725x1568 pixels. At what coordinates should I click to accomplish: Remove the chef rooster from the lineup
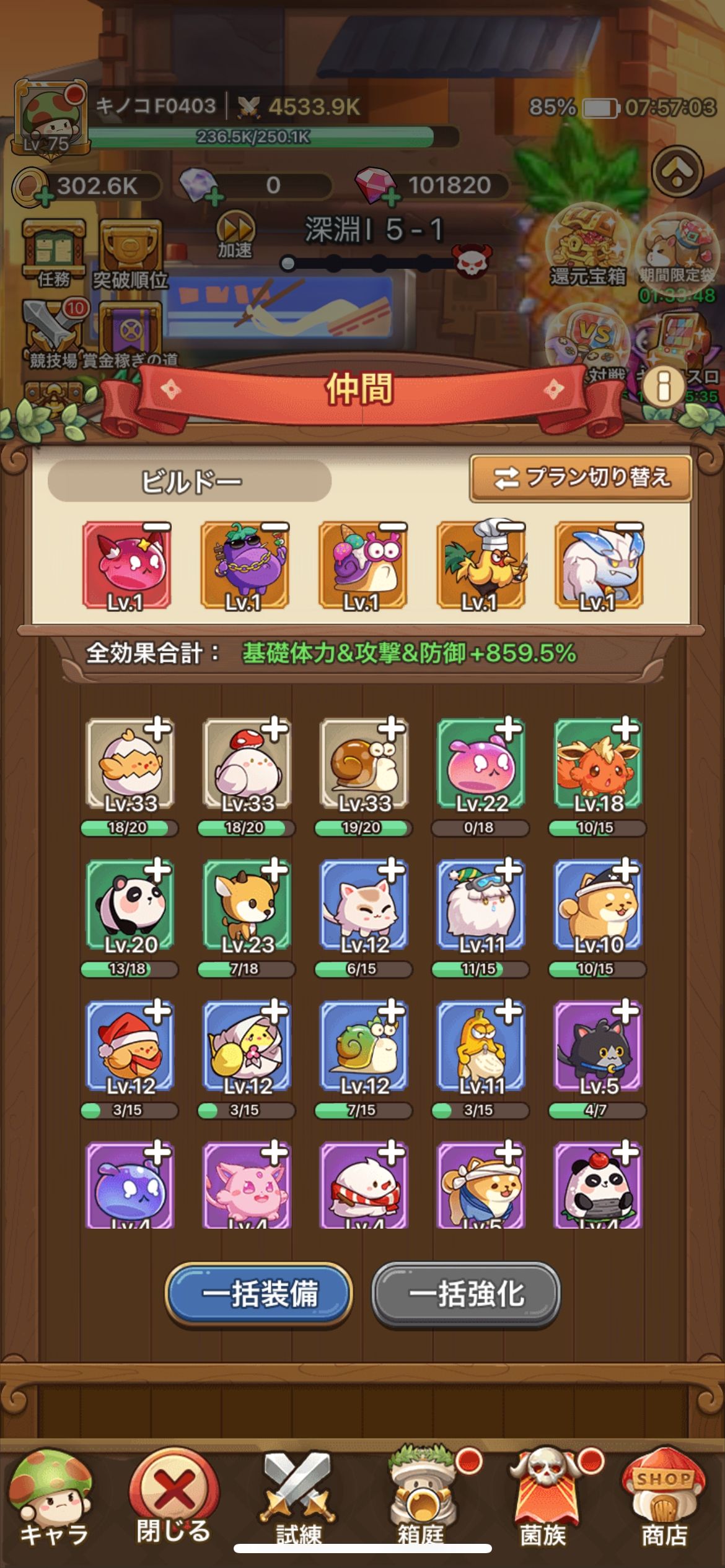point(511,528)
